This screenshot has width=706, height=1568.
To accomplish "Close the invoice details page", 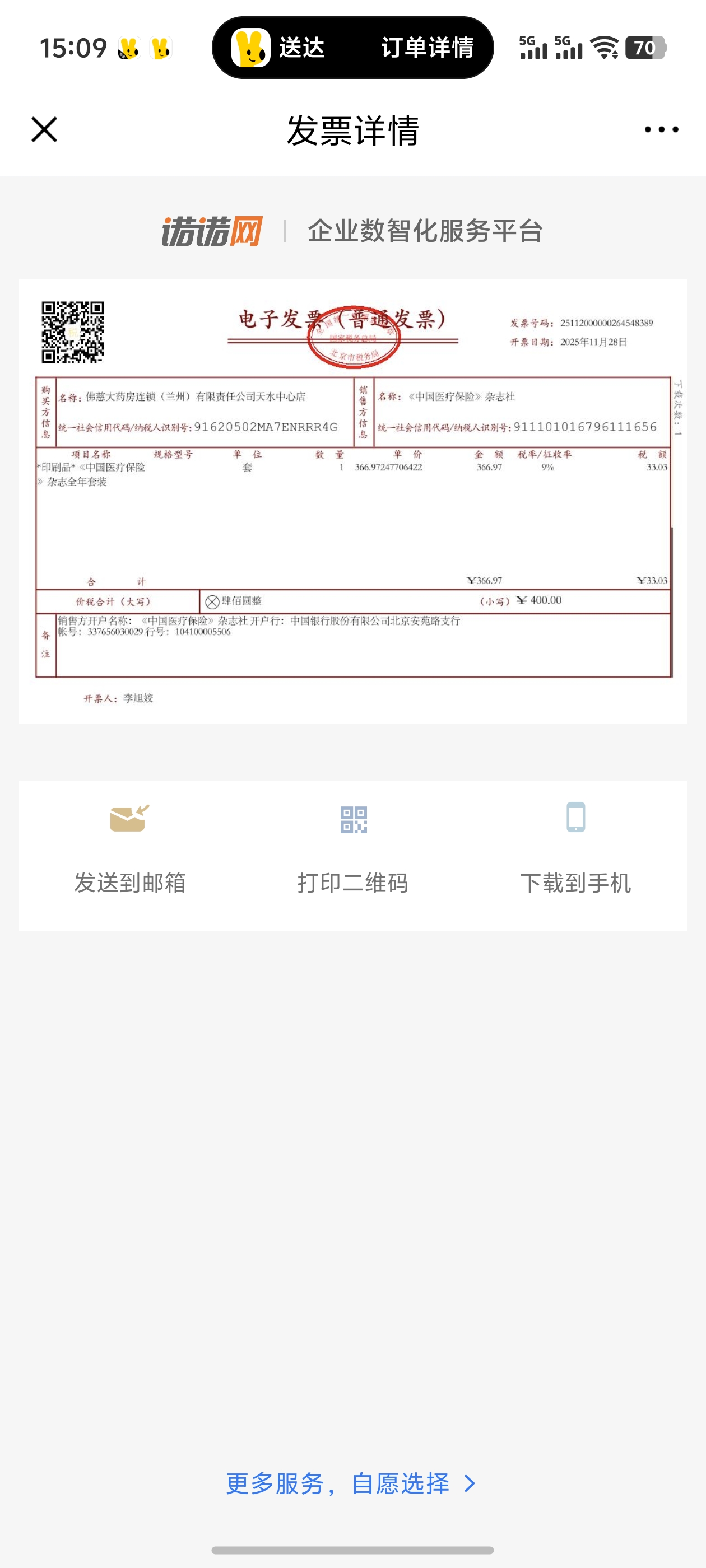I will tap(44, 130).
